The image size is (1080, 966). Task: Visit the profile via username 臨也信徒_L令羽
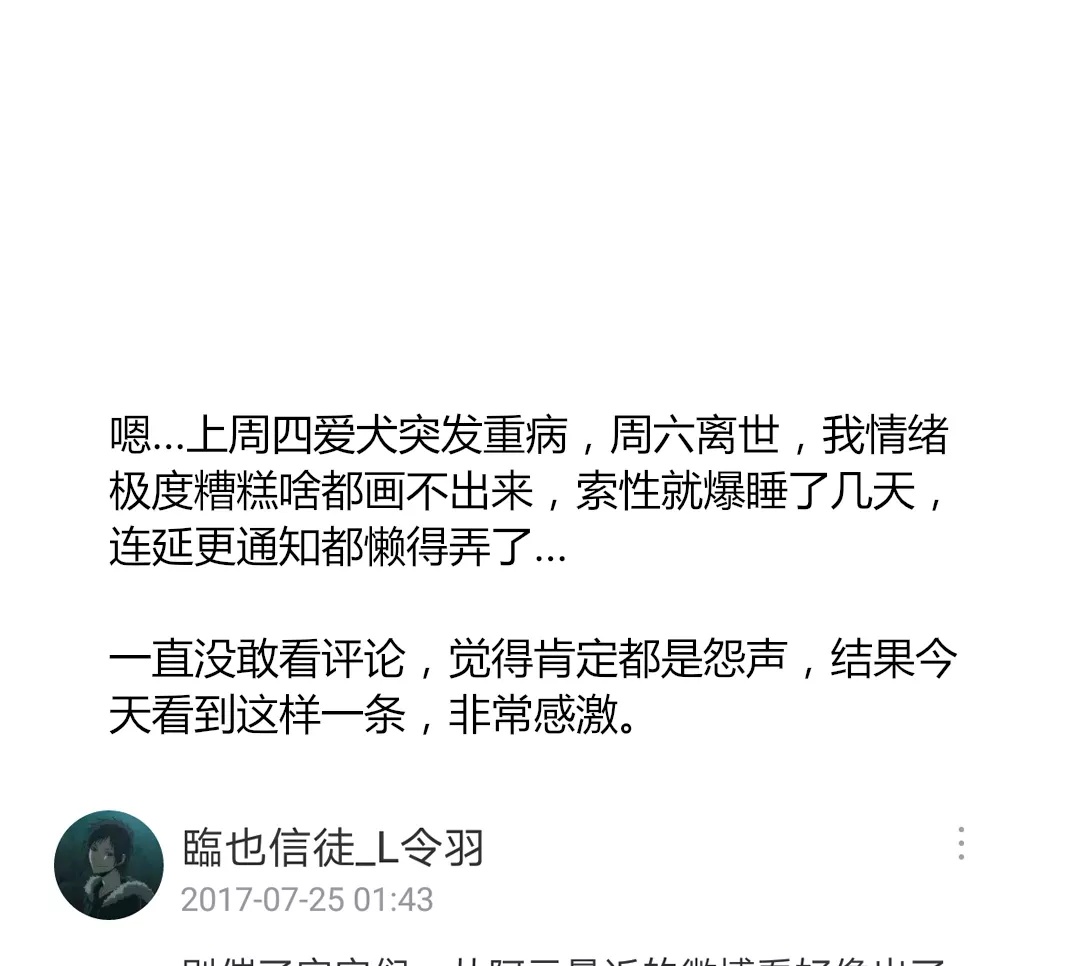pos(333,849)
